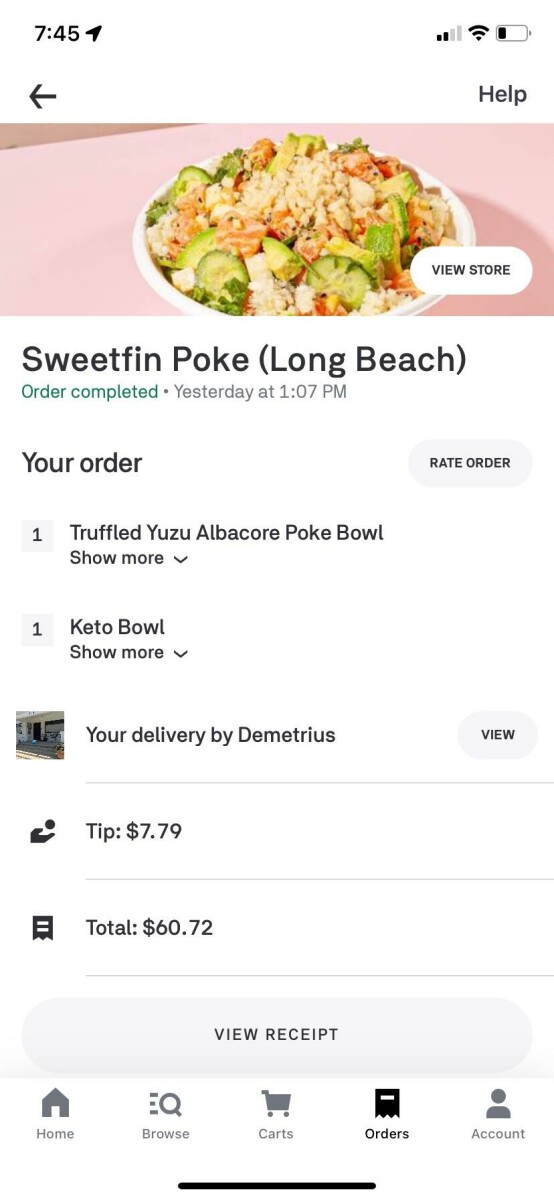View delivery by Demetrius
The height and width of the screenshot is (1200, 554).
tap(497, 735)
